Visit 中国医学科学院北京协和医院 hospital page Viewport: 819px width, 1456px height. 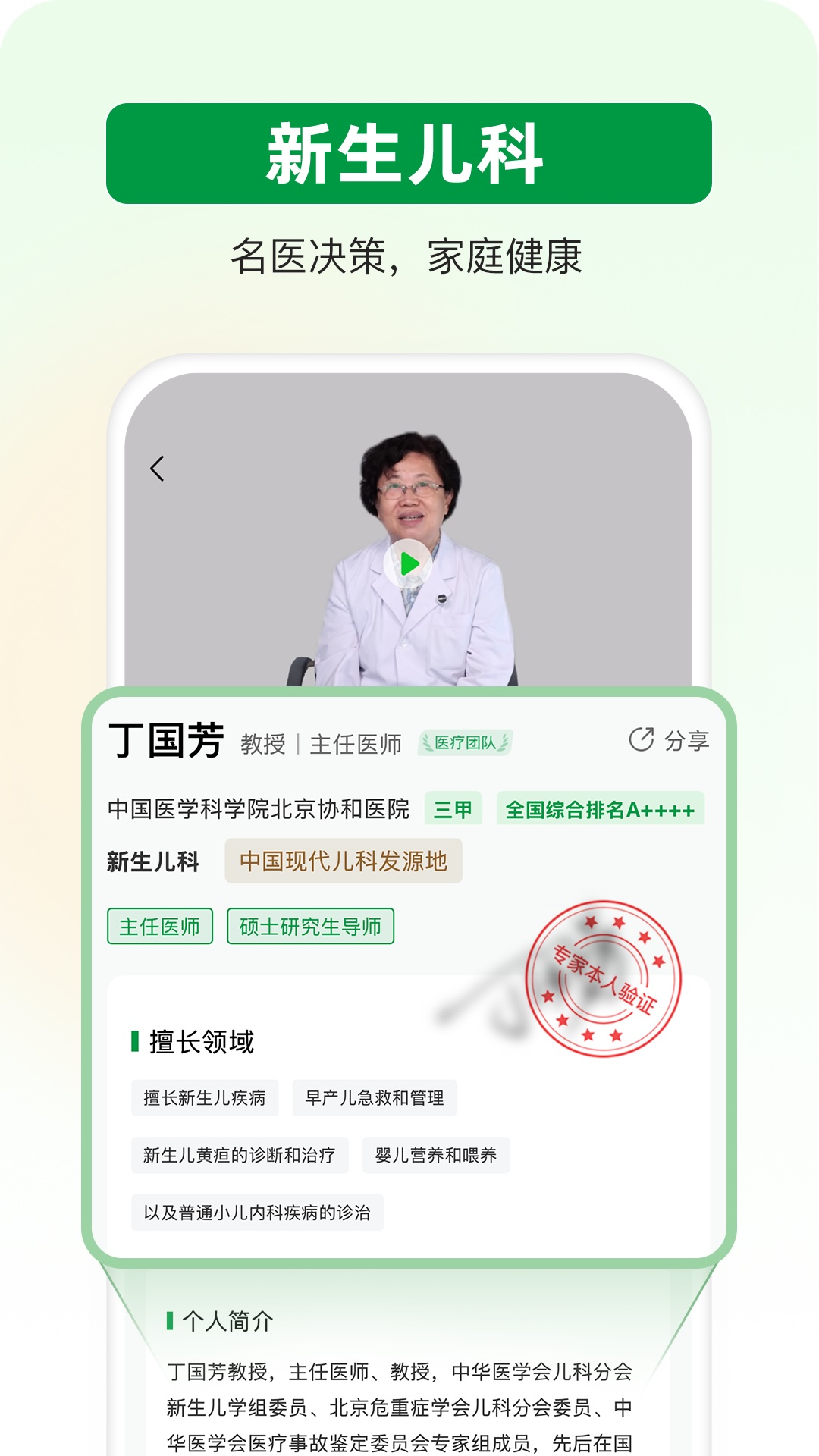[x=262, y=808]
